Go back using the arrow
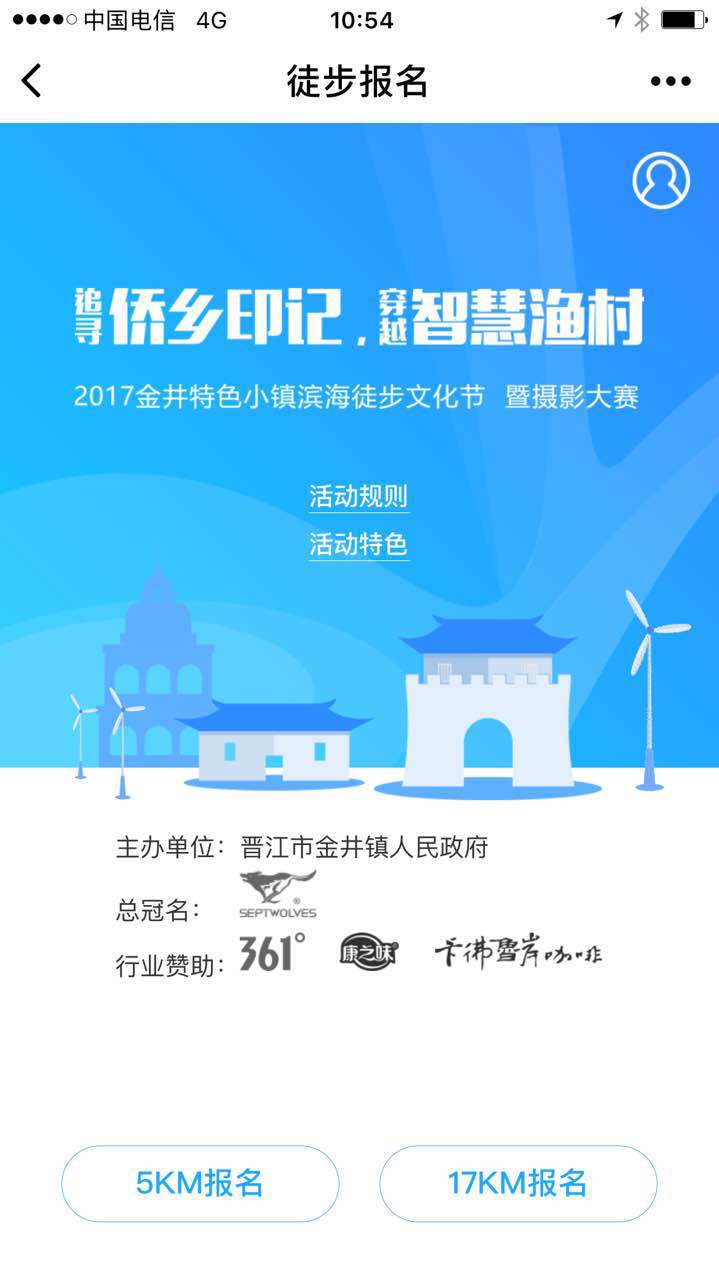 [x=32, y=81]
